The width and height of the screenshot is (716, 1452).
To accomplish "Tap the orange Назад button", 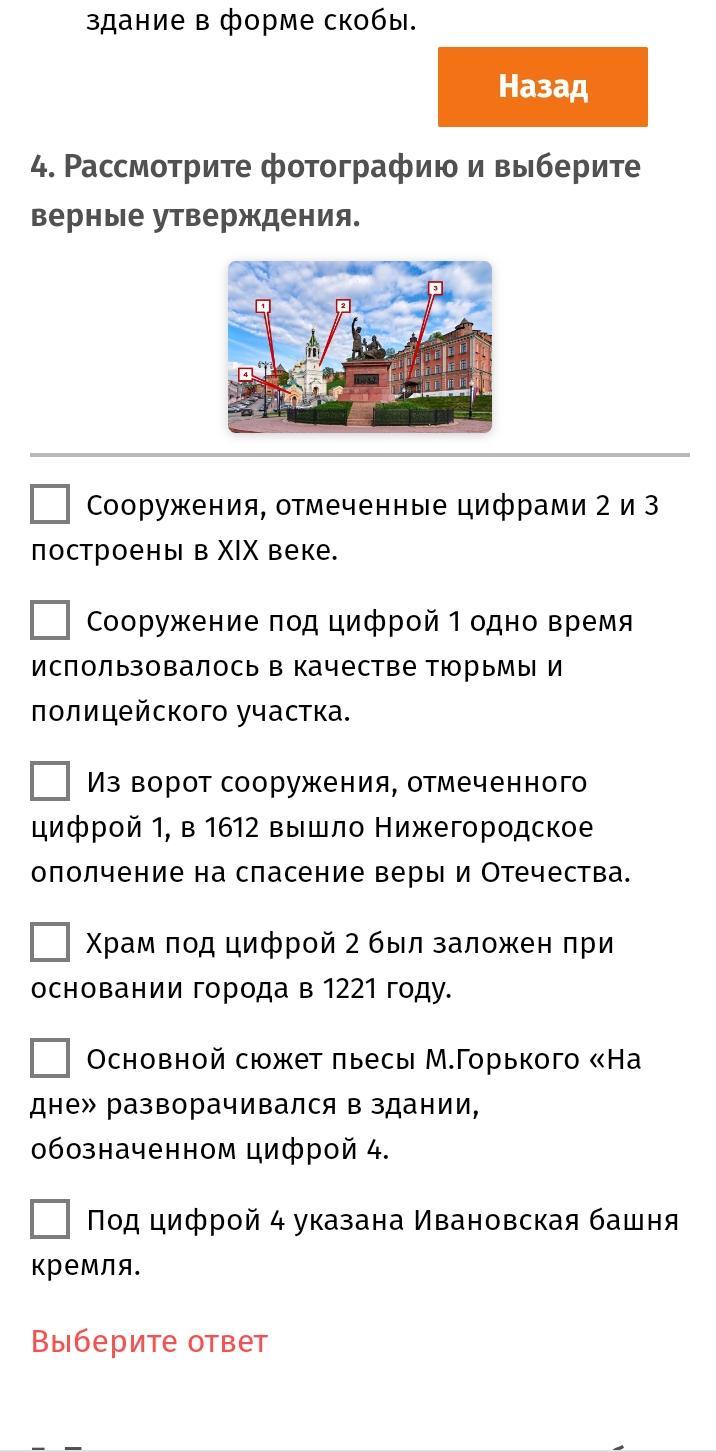I will point(542,87).
